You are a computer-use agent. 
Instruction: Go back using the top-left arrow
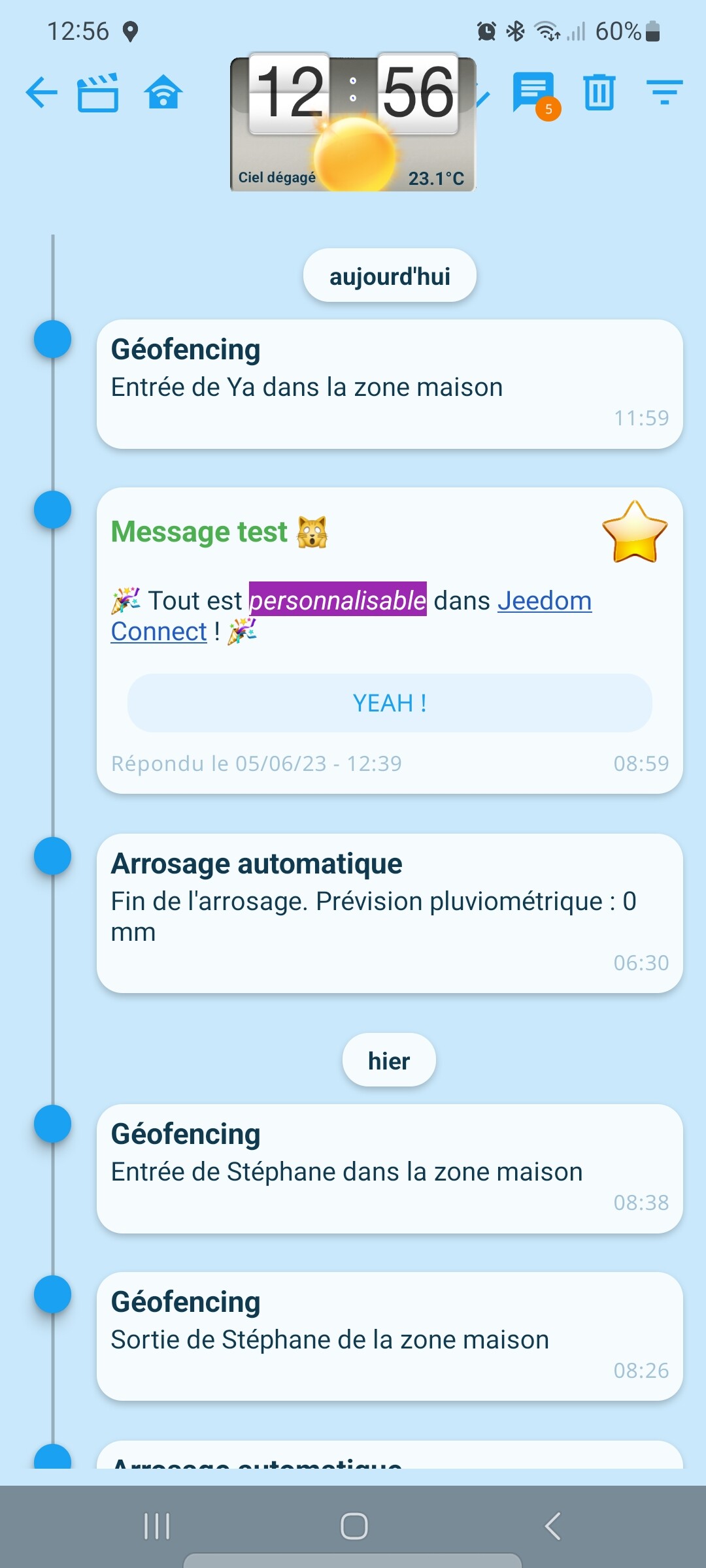[x=42, y=93]
